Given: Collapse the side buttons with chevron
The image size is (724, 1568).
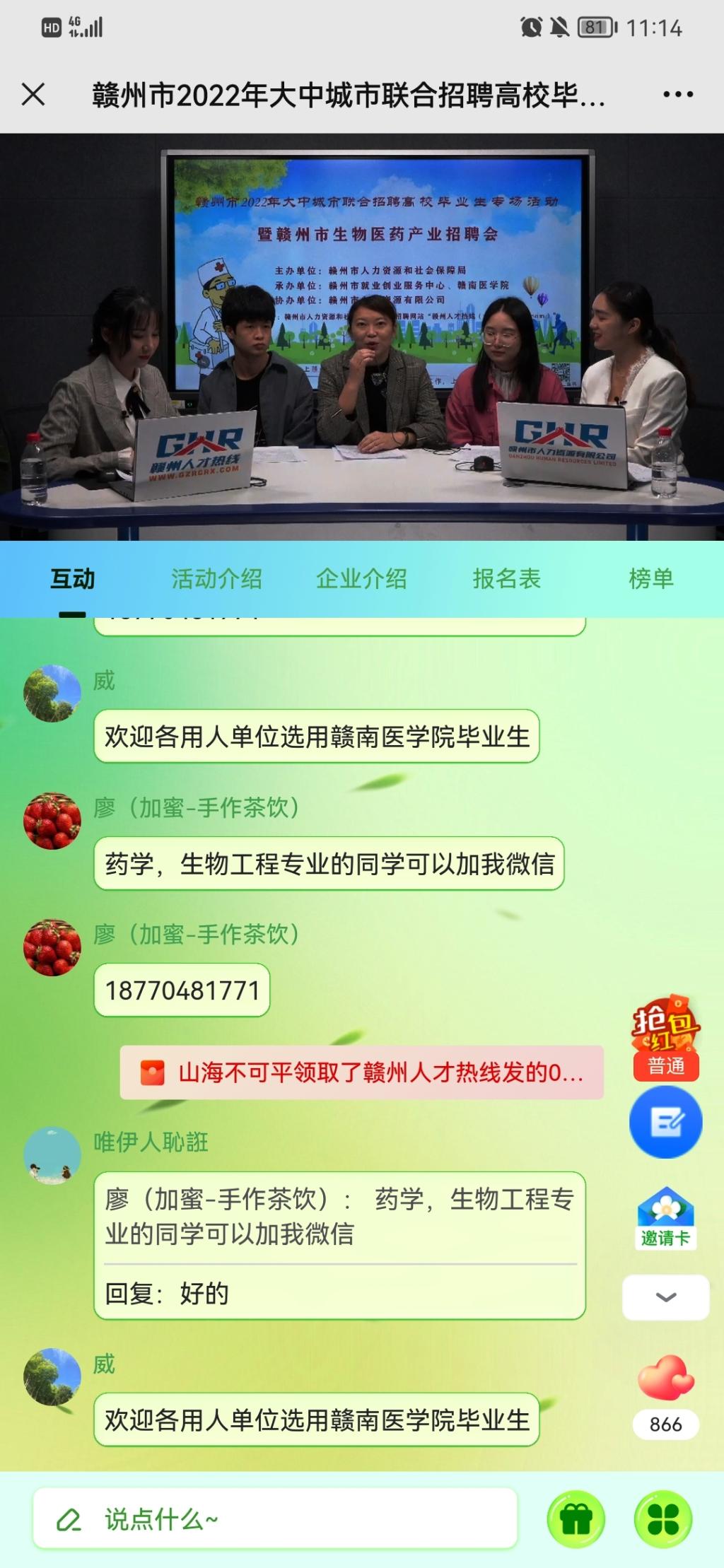Looking at the screenshot, I should (x=665, y=1297).
